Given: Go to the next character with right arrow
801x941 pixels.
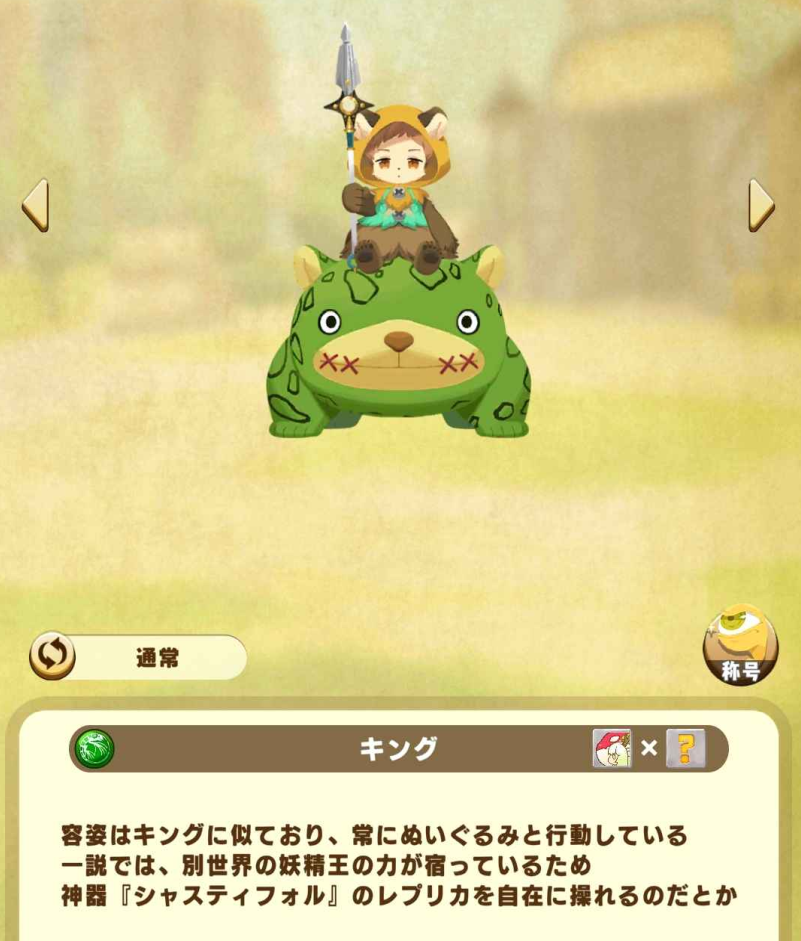Looking at the screenshot, I should click(x=762, y=205).
